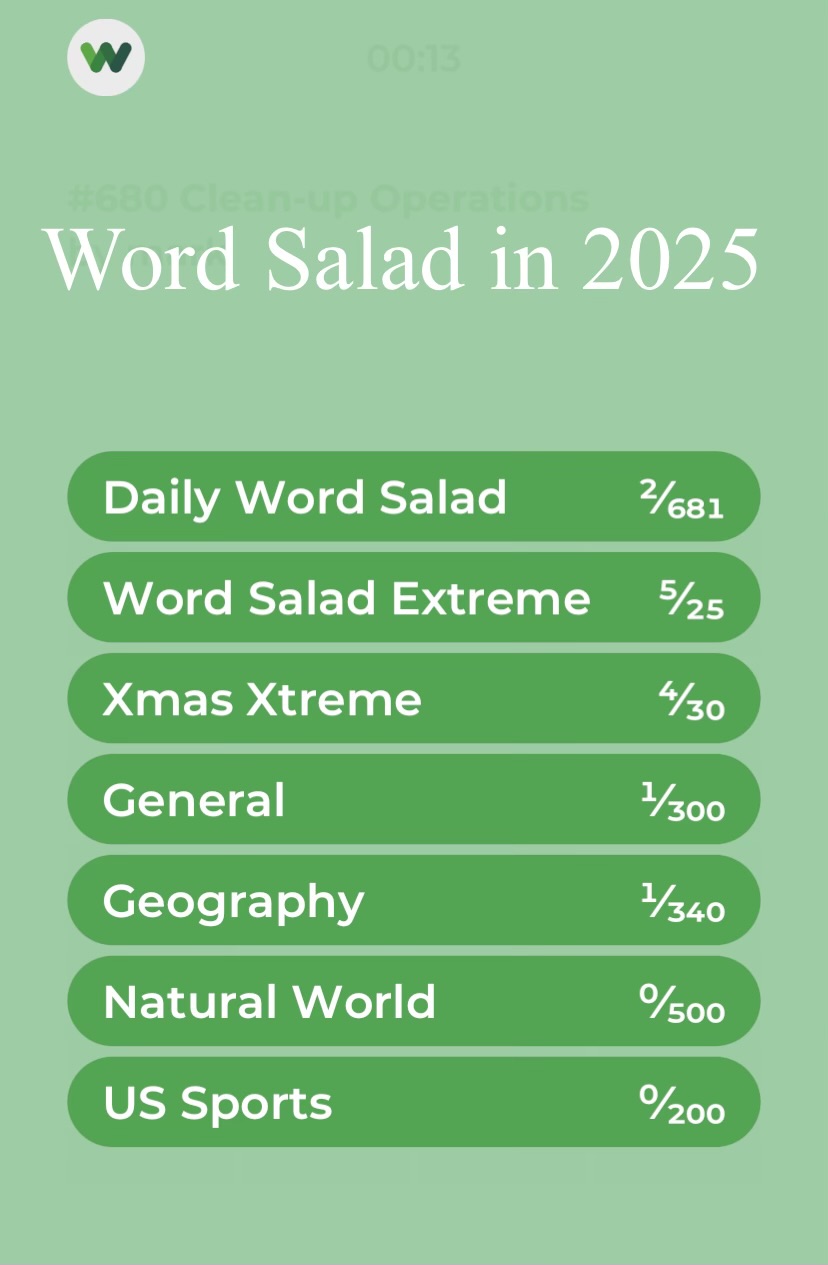This screenshot has height=1265, width=828.
Task: Tap the 4/30 Xmas Xtreme score
Action: [x=690, y=699]
